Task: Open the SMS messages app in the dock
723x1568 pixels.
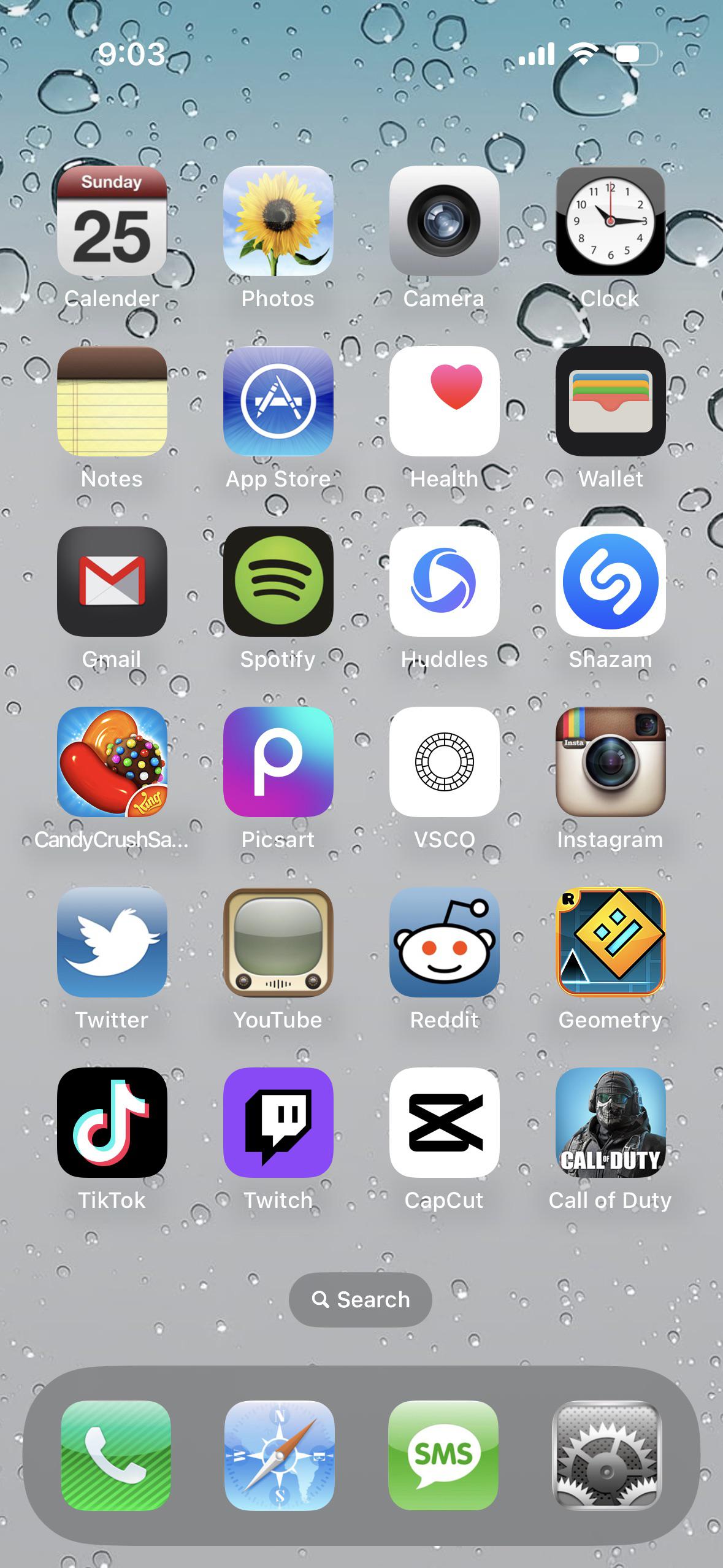Action: pos(443,1455)
